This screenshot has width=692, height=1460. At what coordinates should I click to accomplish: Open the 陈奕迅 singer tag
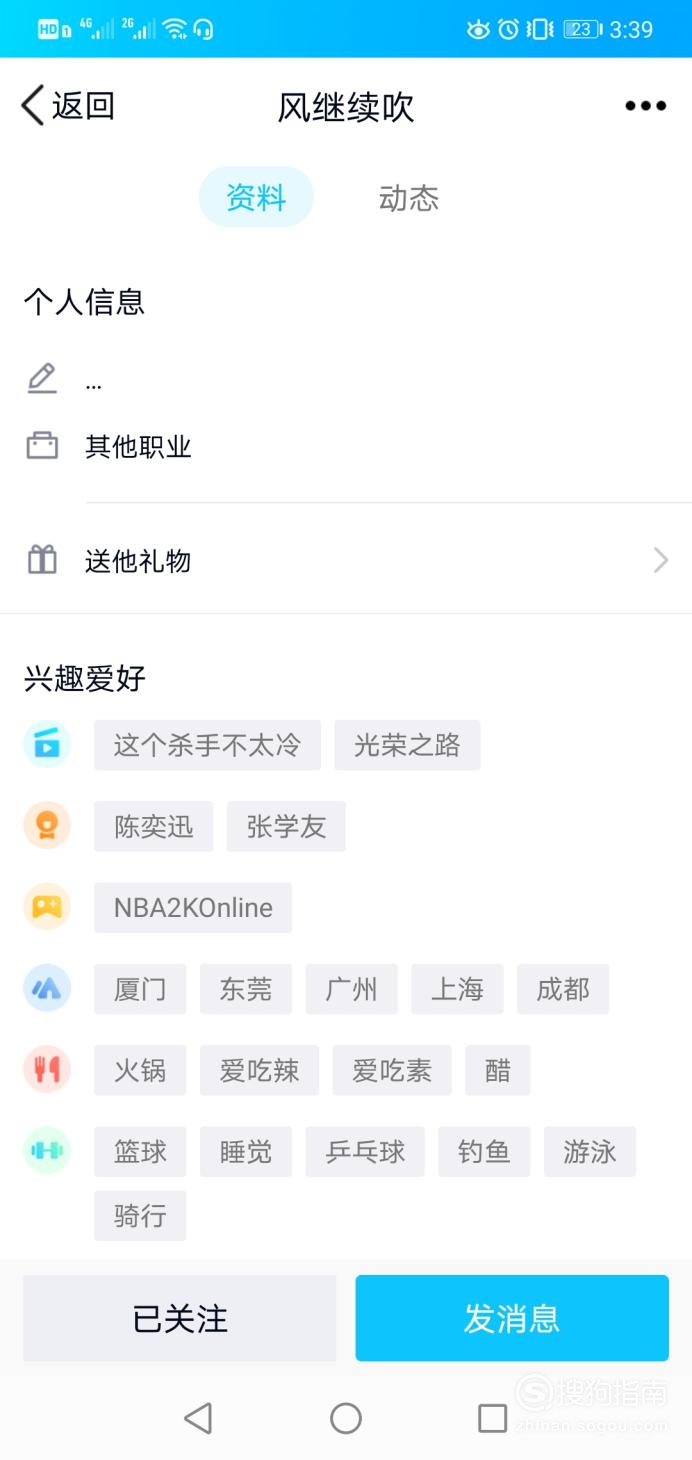click(x=154, y=826)
